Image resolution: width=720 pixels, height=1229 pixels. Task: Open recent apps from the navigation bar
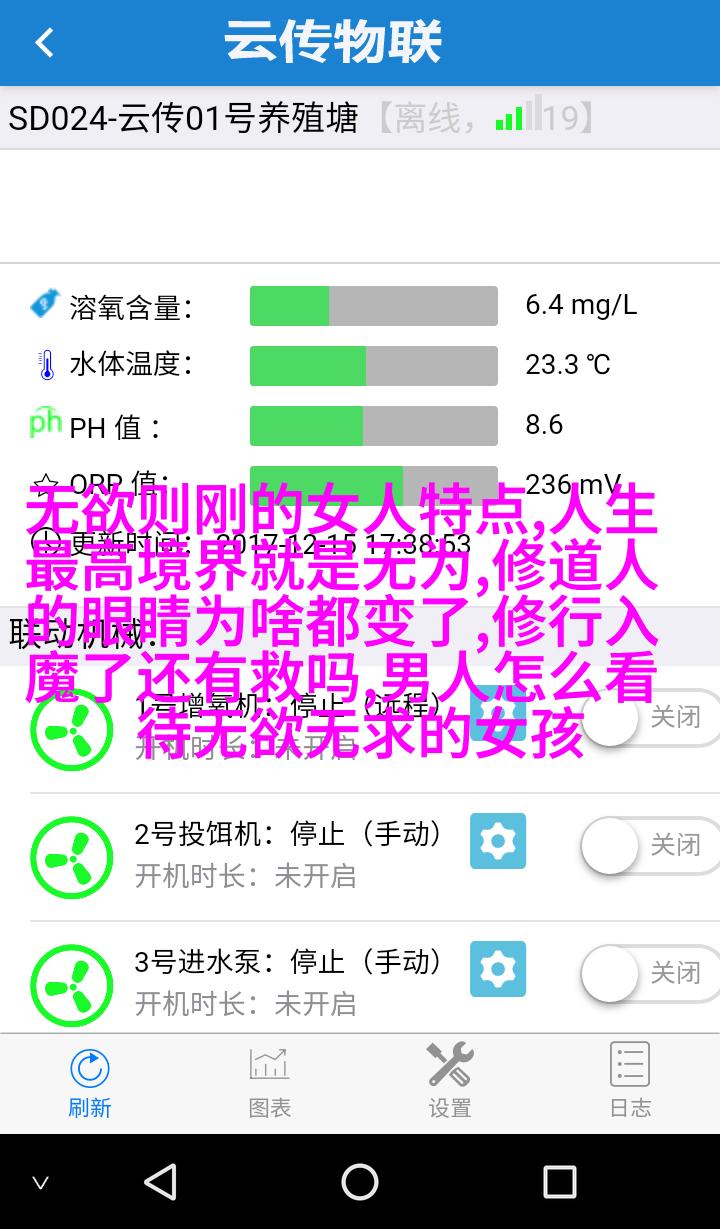pos(559,1182)
